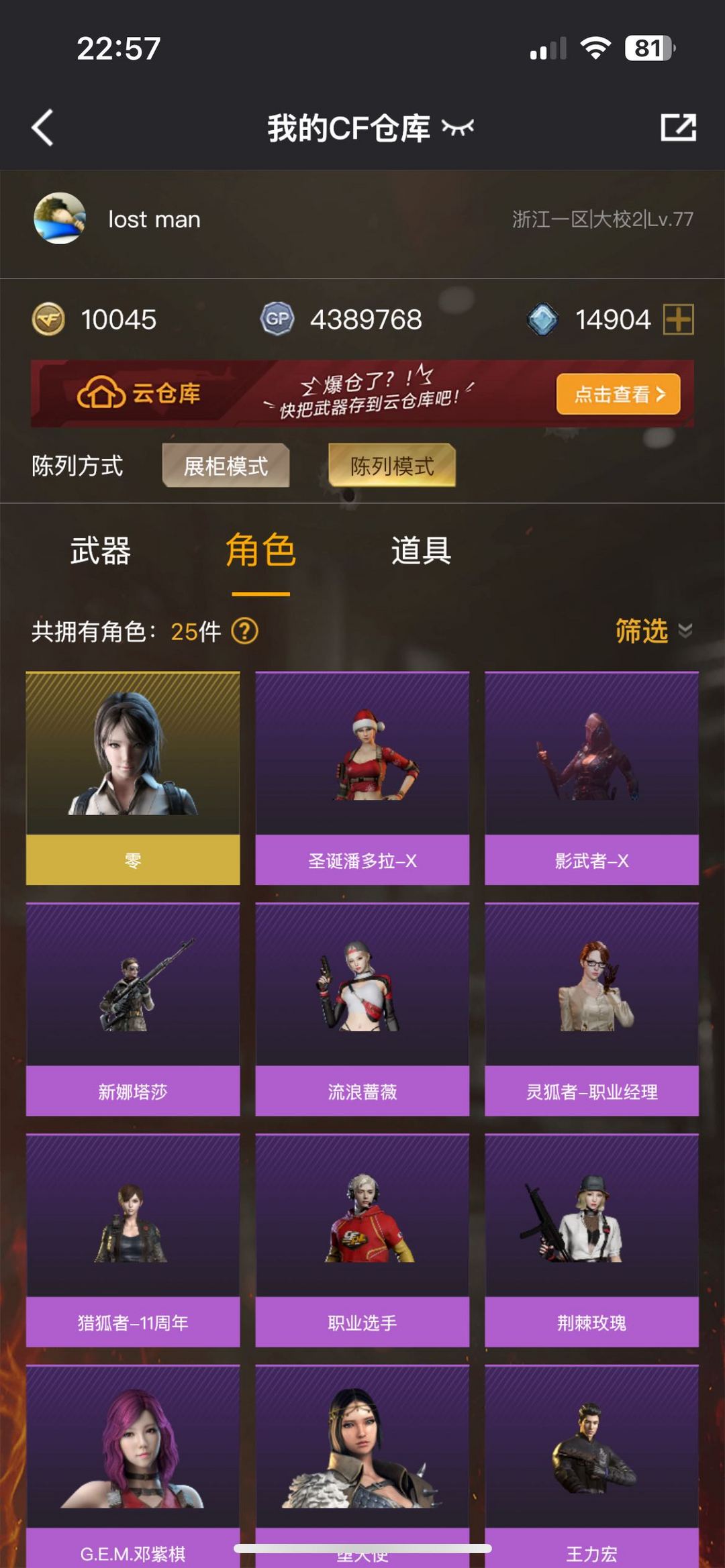725x1568 pixels.
Task: Select the 猎狐者-11周年 character
Action: click(133, 1240)
